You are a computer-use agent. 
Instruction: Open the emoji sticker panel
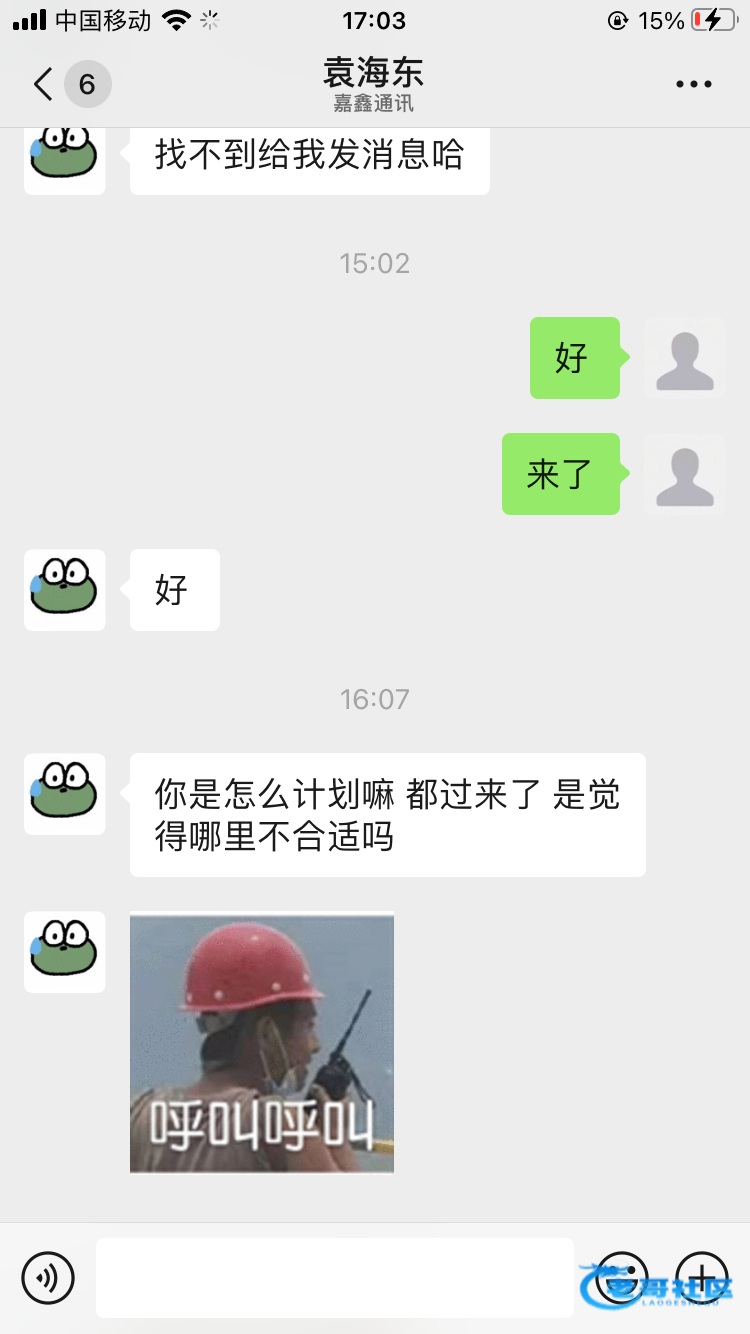[x=622, y=1277]
